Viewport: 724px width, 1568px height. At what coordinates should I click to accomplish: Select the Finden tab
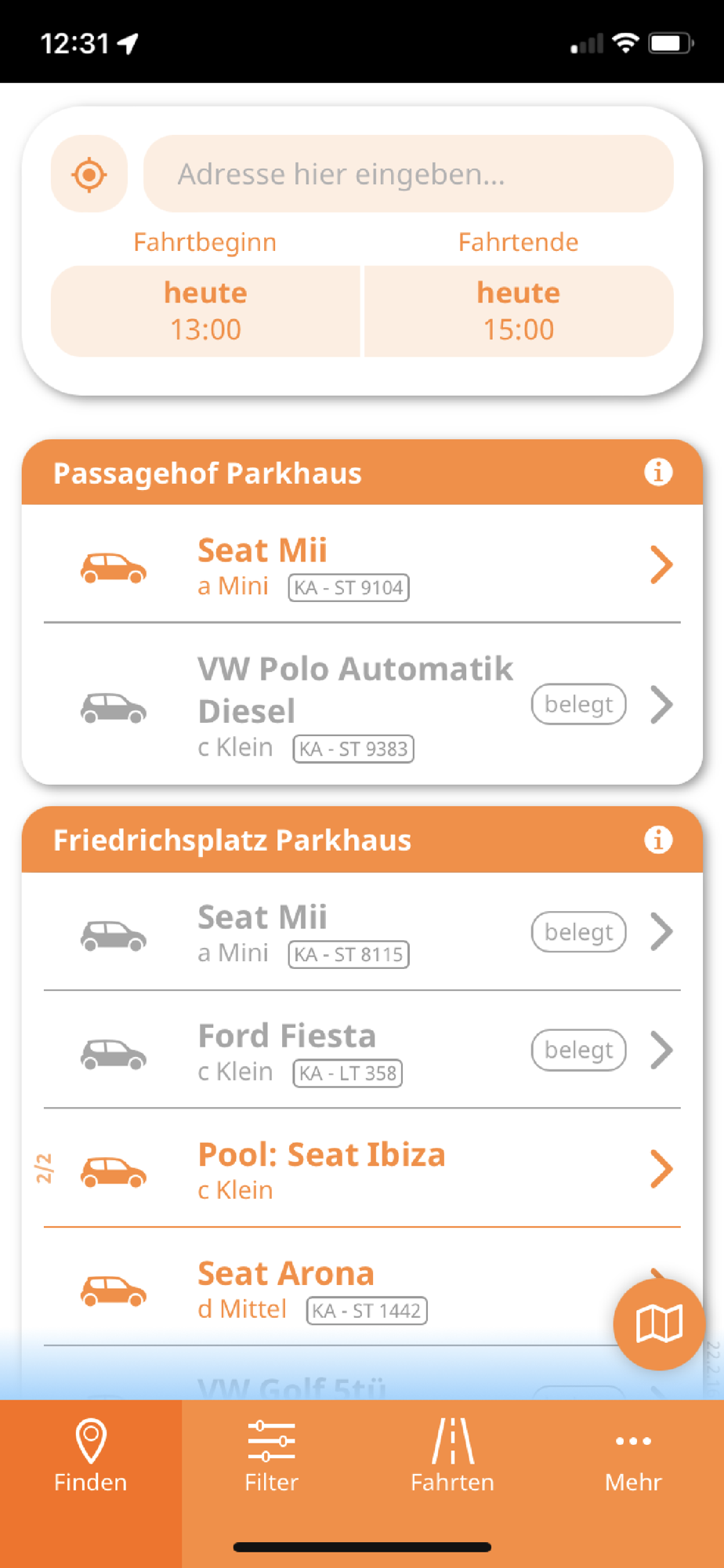91,1457
